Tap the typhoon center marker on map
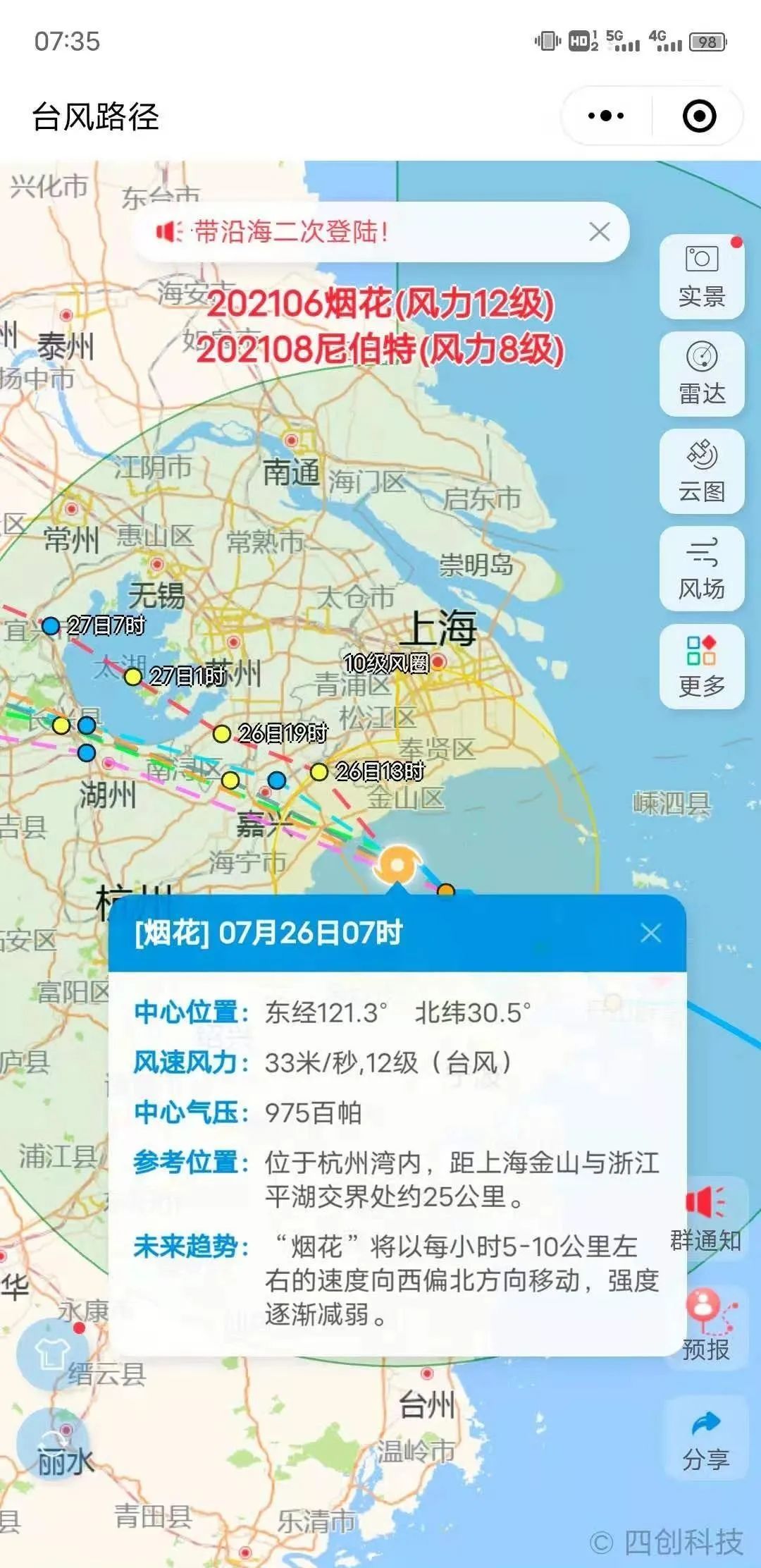The height and width of the screenshot is (1568, 761). coord(397,865)
